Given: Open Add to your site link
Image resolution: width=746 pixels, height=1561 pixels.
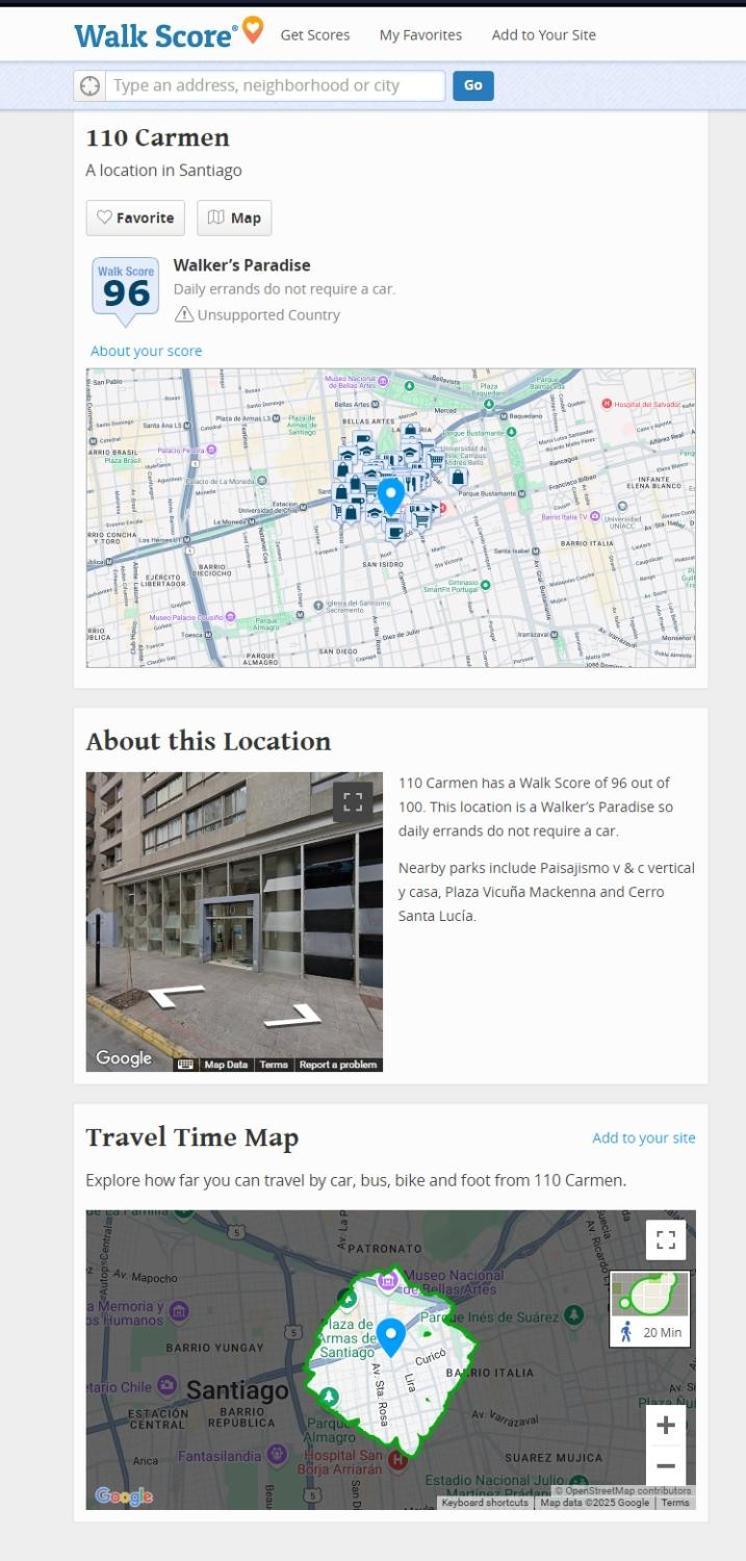Looking at the screenshot, I should 643,1138.
